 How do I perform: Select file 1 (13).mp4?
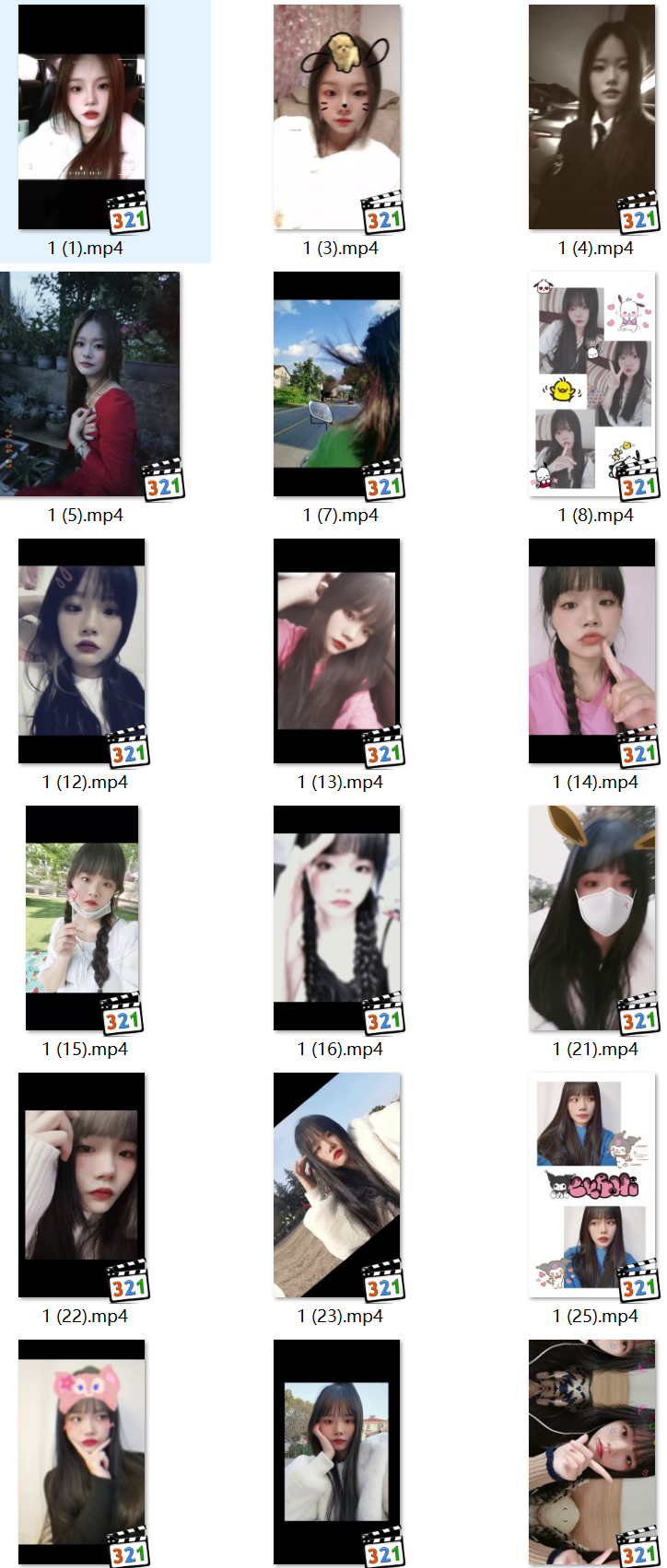tap(337, 651)
